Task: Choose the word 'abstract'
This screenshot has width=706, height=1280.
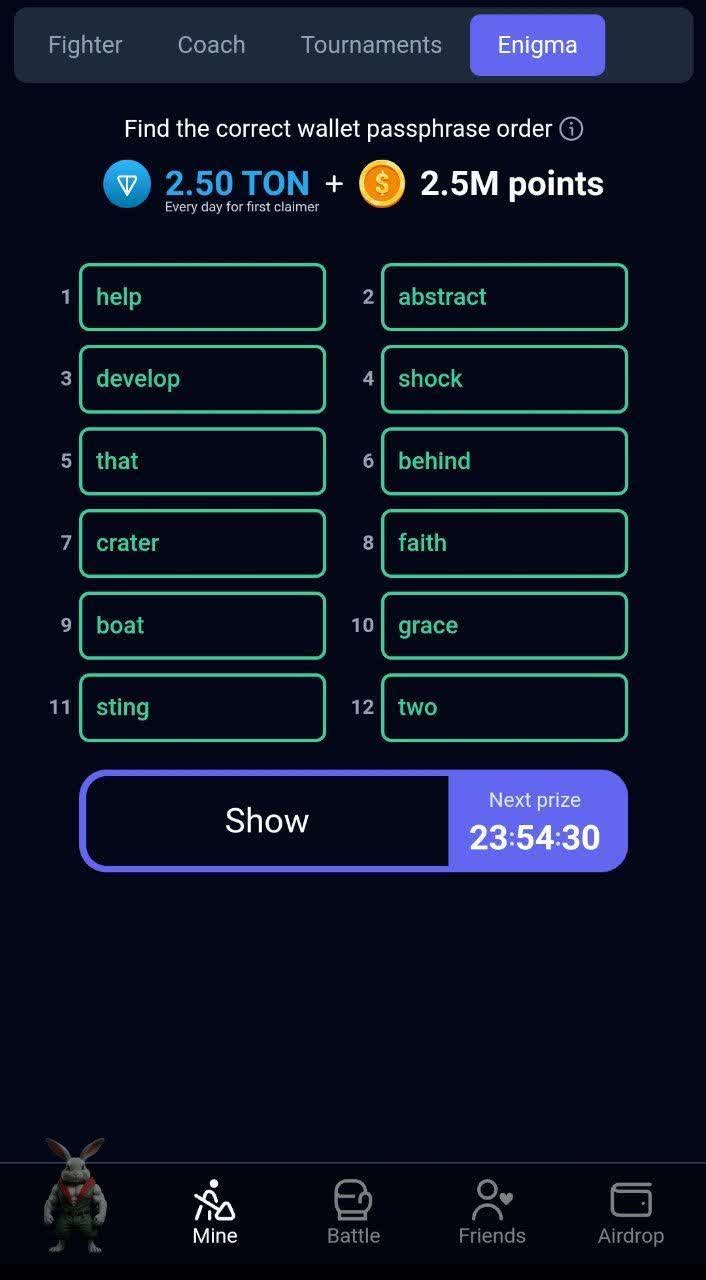Action: pyautogui.click(x=504, y=297)
